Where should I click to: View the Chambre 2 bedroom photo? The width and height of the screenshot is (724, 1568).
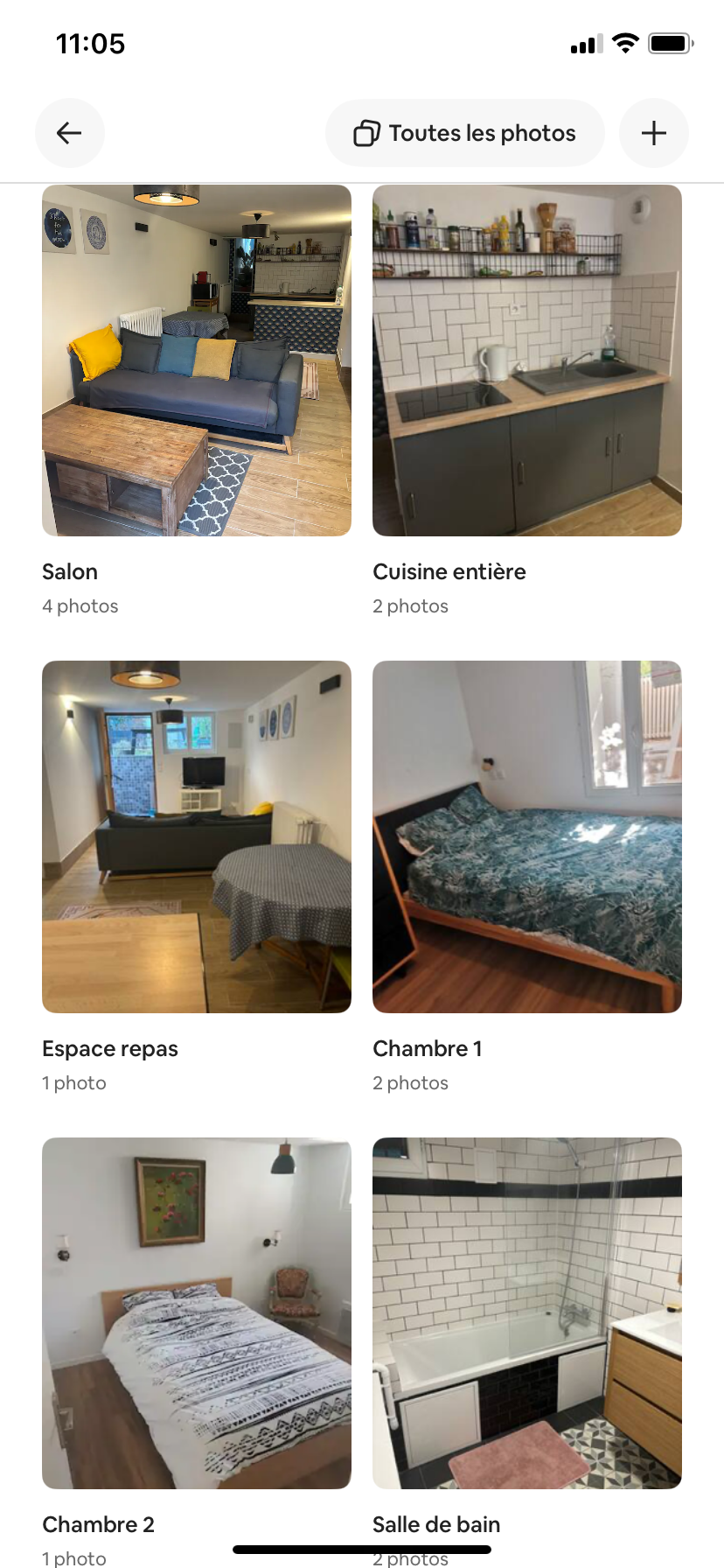tap(196, 1312)
